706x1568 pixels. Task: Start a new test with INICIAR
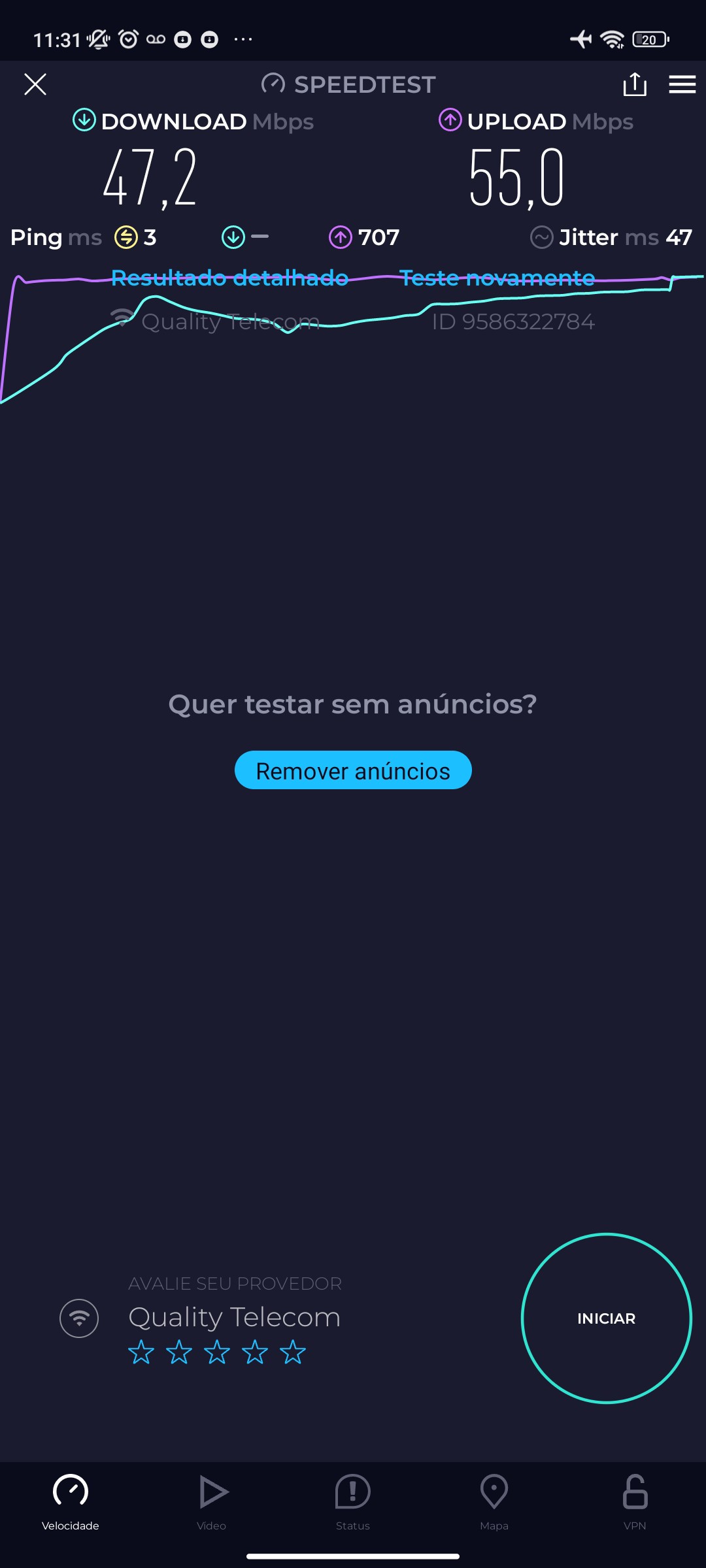coord(606,1318)
